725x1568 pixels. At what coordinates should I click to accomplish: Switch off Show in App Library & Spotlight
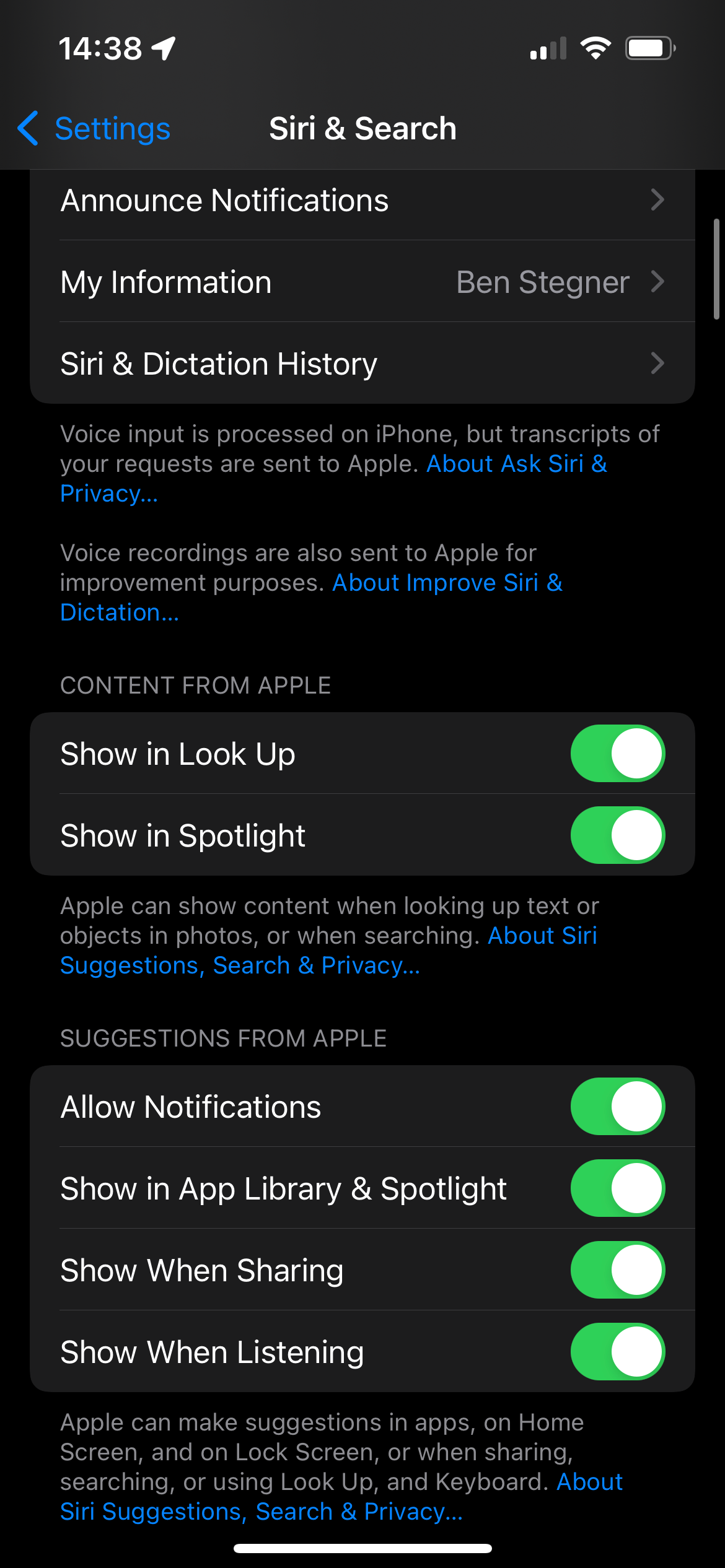(618, 1188)
